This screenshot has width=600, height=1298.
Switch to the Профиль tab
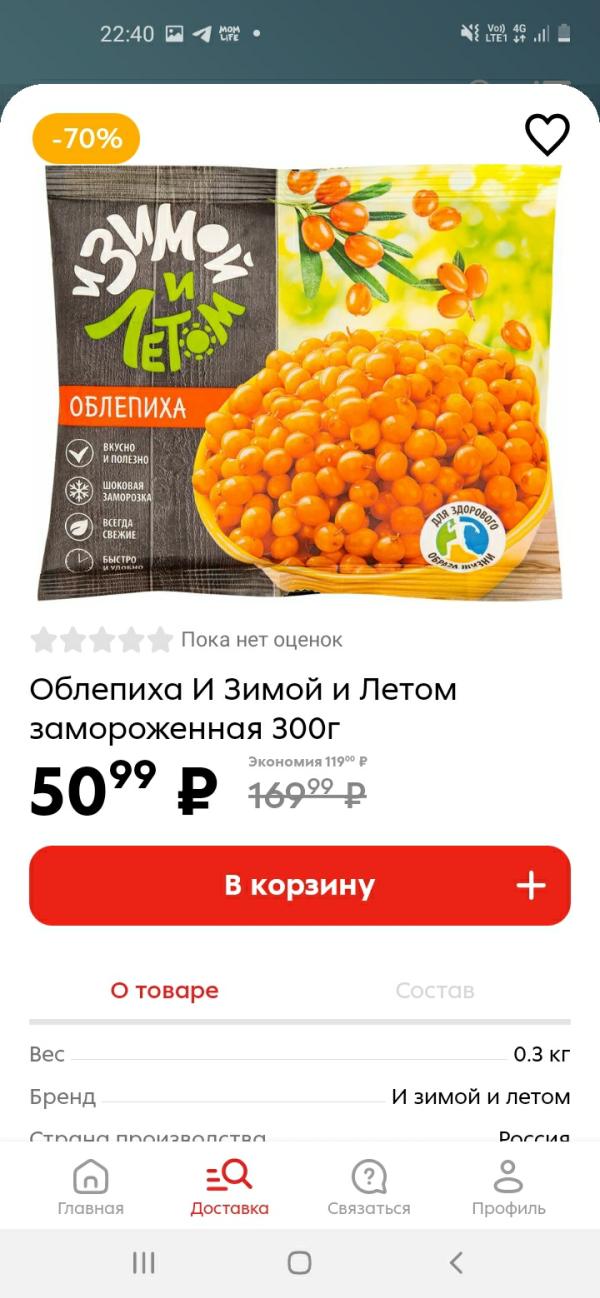508,1187
